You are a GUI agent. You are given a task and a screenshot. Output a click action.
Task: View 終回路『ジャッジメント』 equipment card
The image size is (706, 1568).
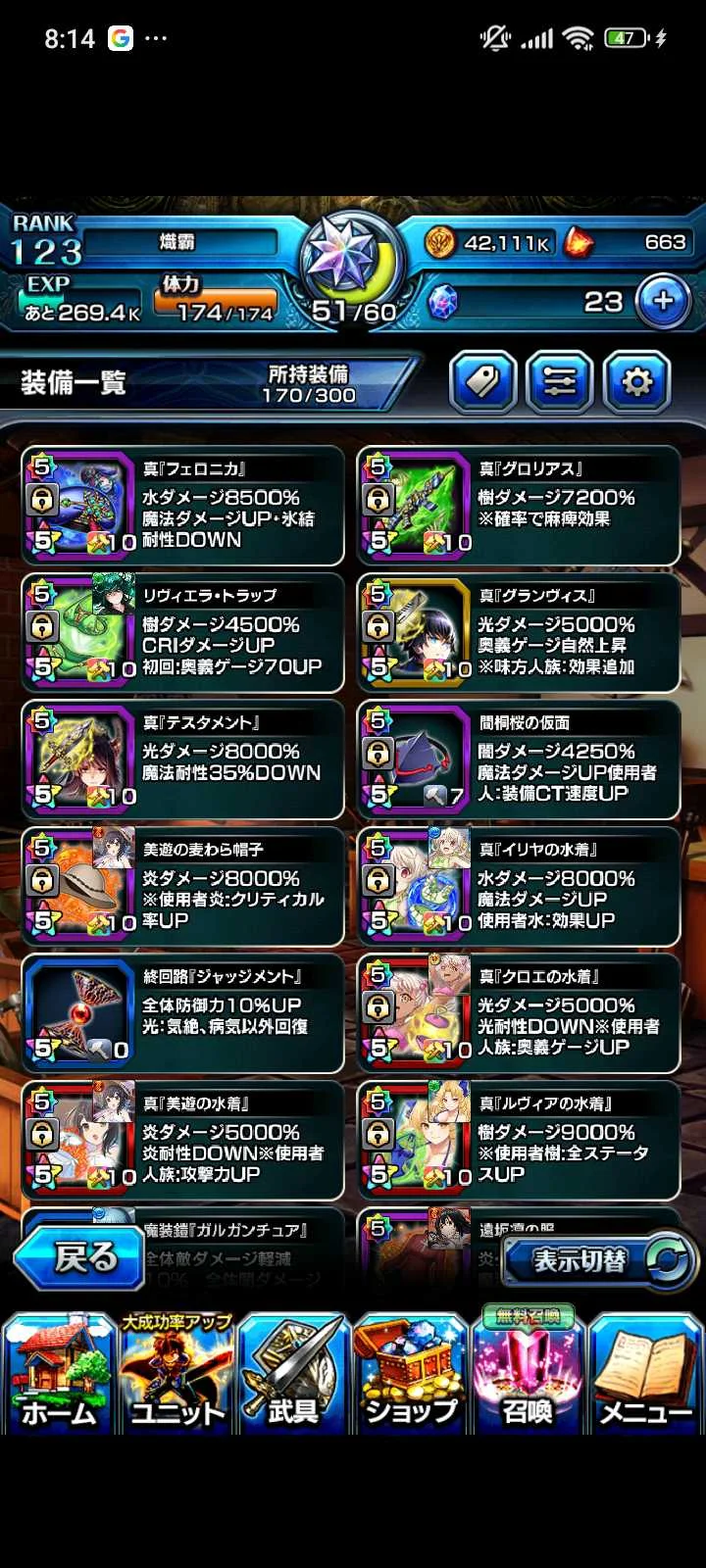(x=183, y=1013)
